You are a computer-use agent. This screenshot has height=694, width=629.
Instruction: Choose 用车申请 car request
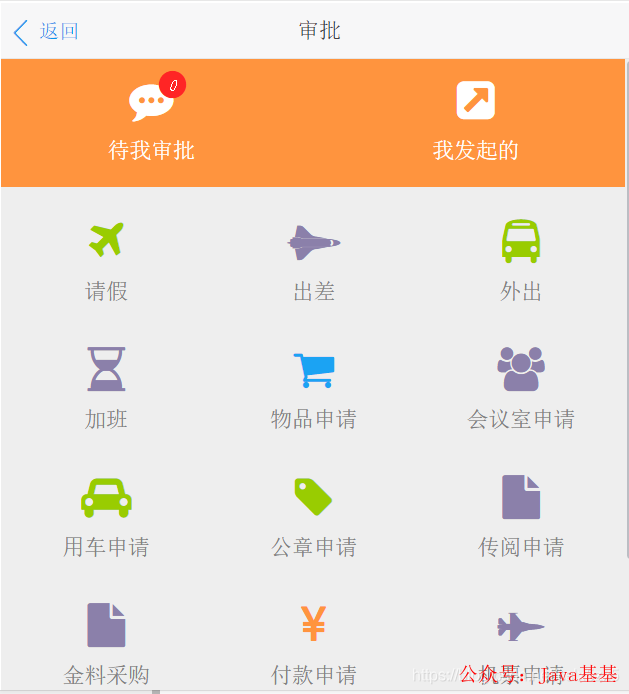point(106,516)
